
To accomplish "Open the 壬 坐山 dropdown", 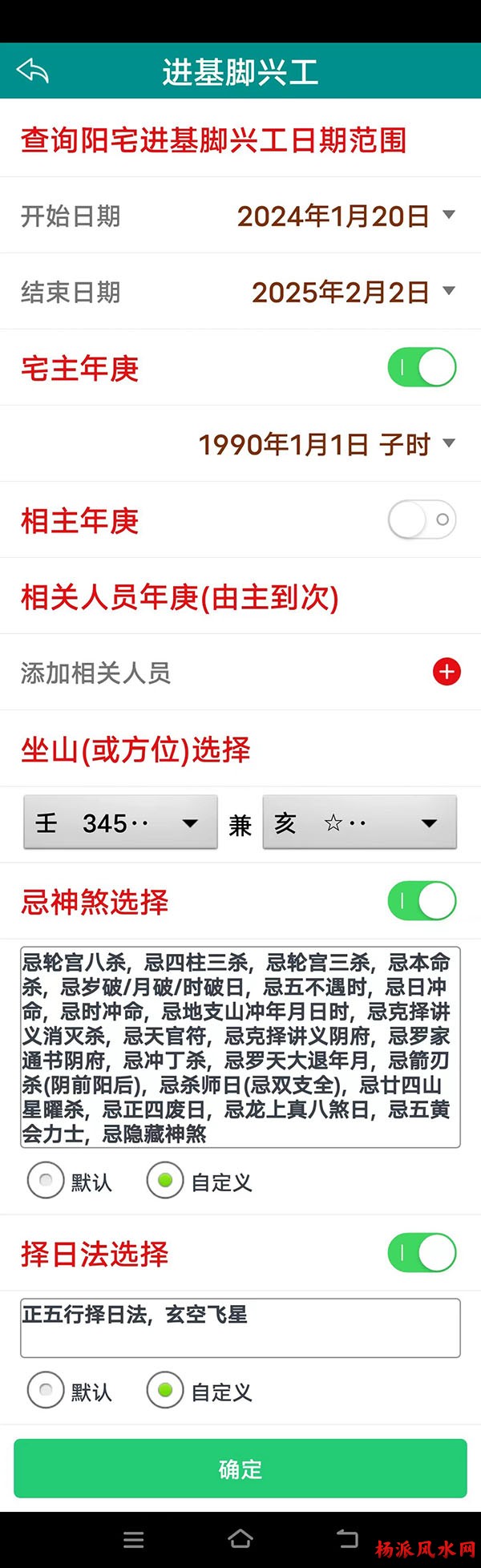I will coord(120,822).
